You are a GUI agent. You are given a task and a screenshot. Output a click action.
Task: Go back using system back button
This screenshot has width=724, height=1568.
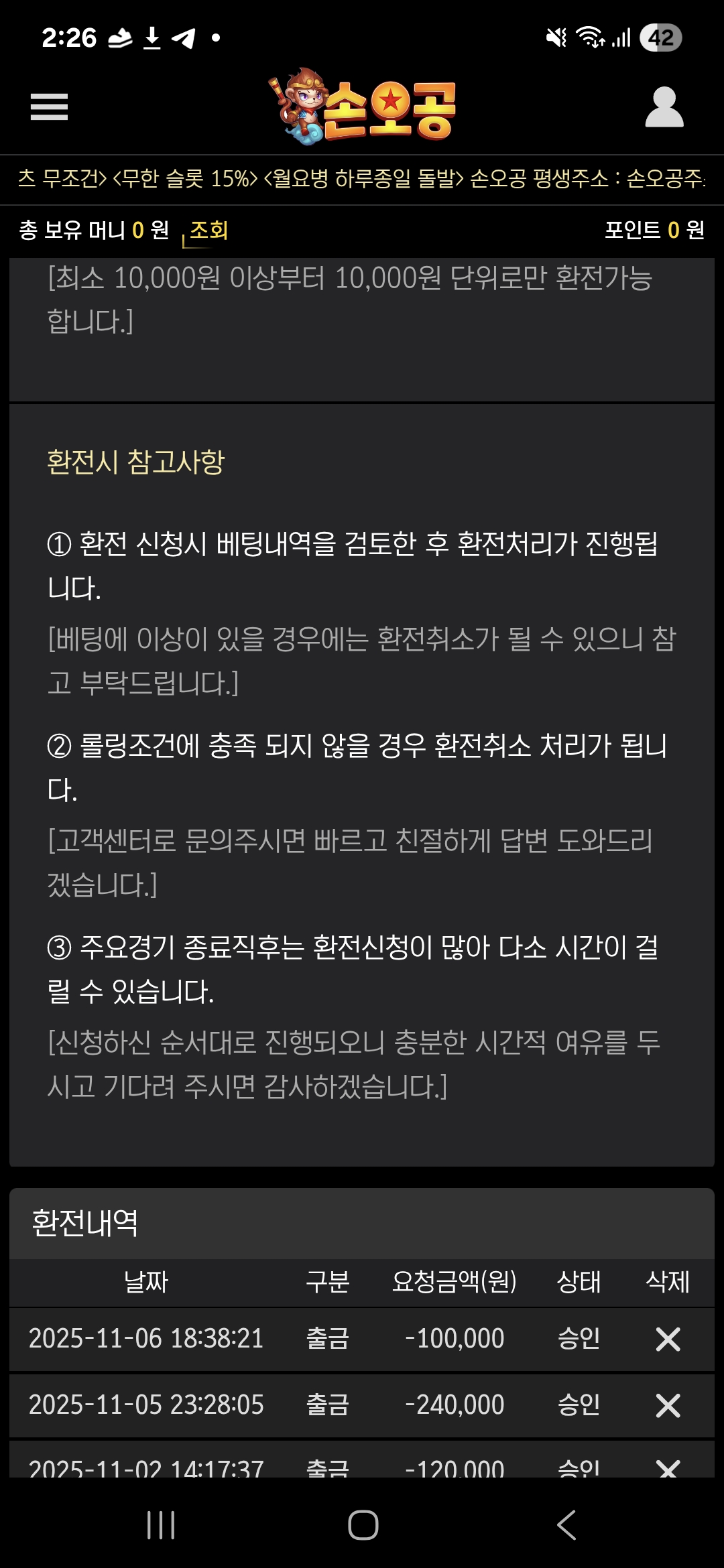click(566, 1525)
